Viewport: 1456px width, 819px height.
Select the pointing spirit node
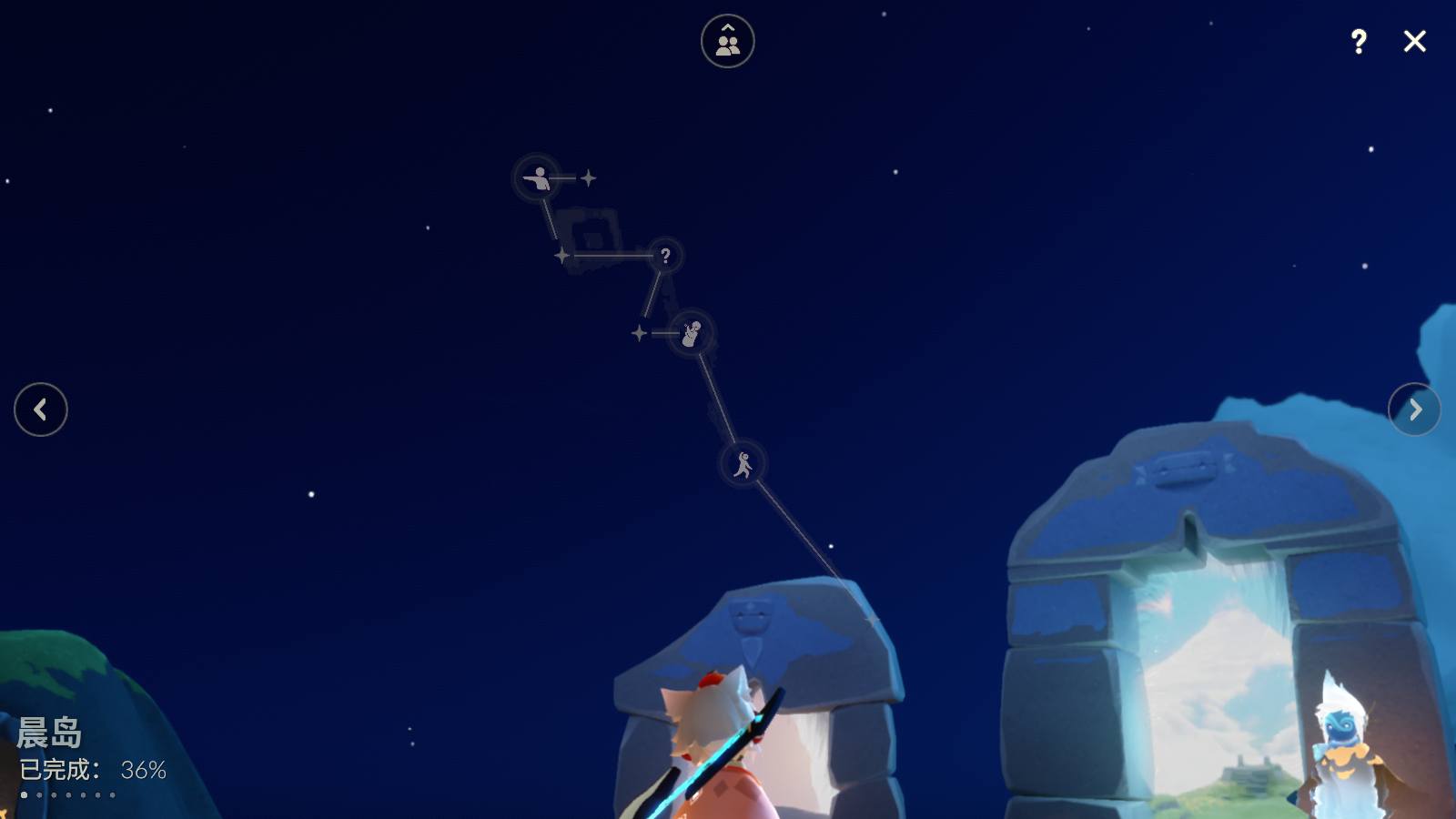(538, 177)
